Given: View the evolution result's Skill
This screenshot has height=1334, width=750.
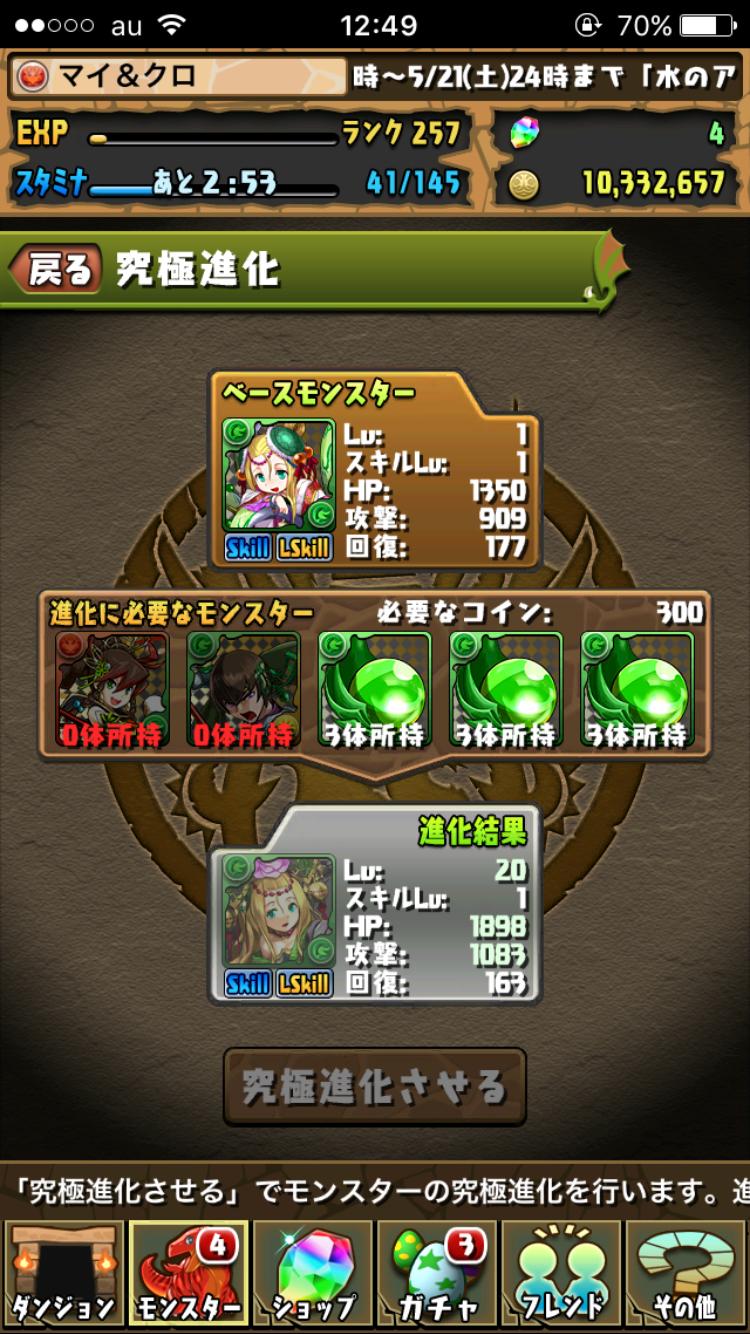Looking at the screenshot, I should coord(247,983).
